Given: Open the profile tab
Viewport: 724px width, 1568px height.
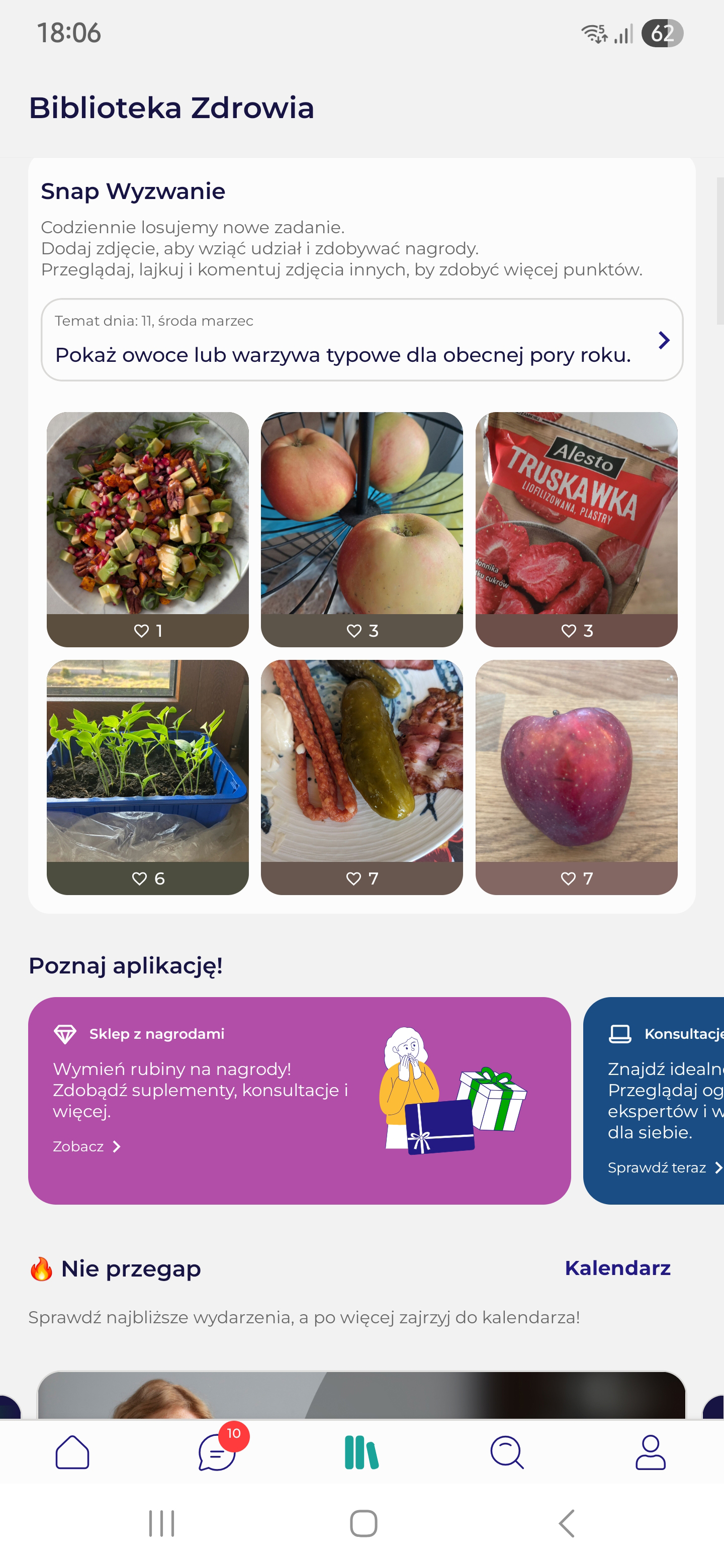Looking at the screenshot, I should [650, 1452].
